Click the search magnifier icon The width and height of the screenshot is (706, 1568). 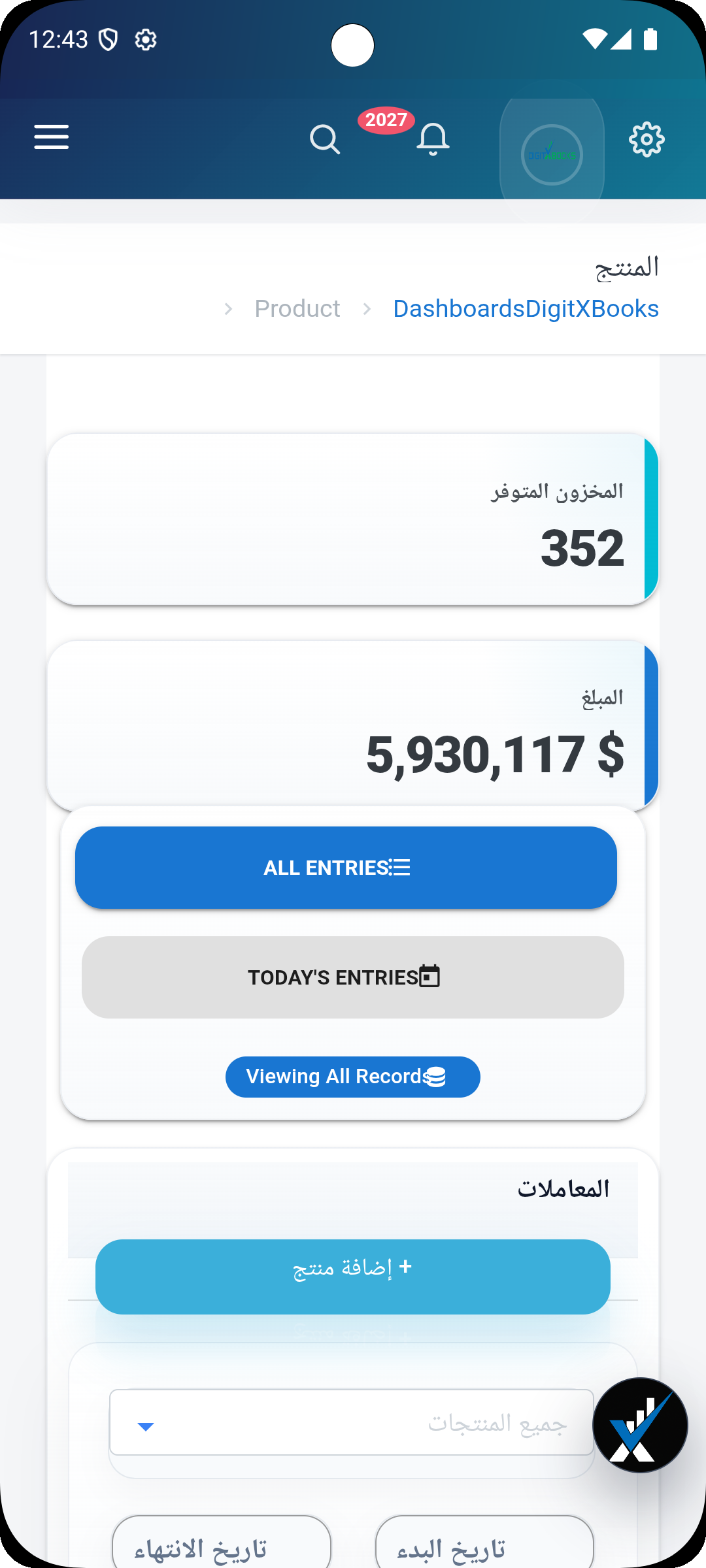click(325, 139)
